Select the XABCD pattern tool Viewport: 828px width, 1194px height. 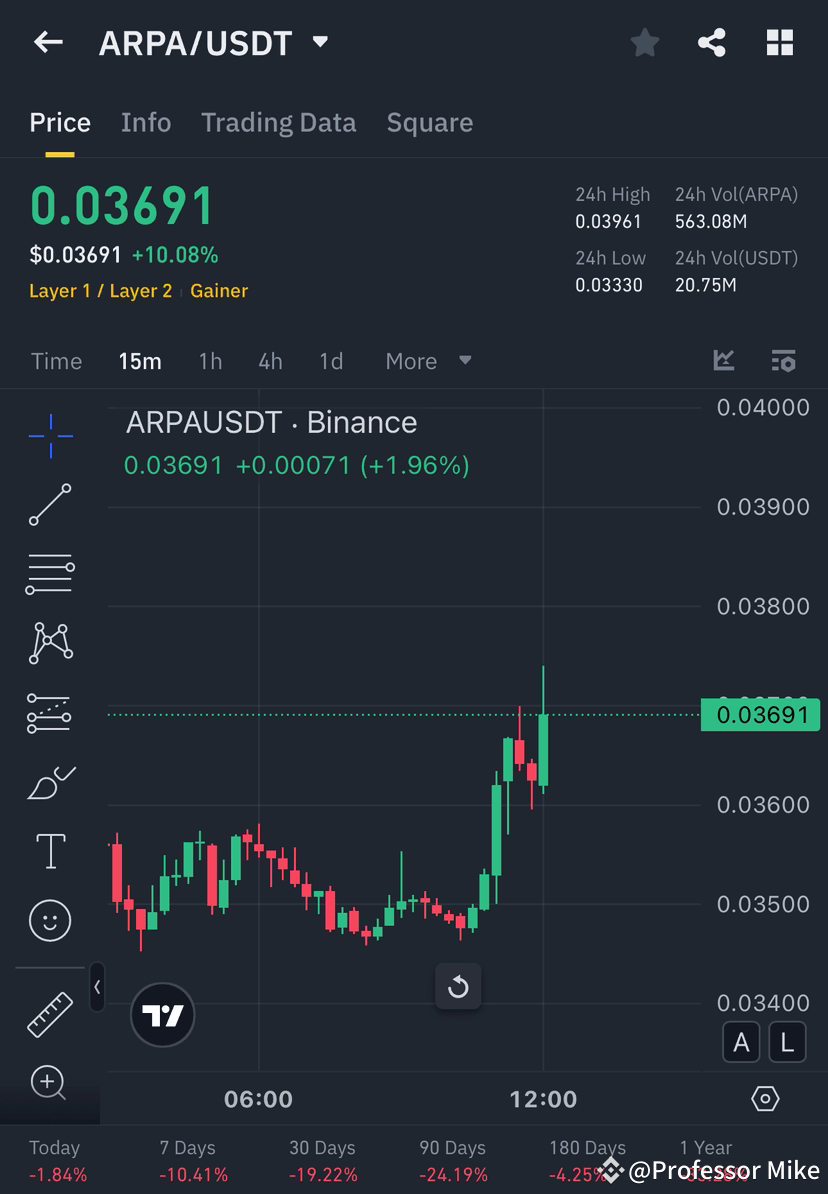tap(50, 643)
